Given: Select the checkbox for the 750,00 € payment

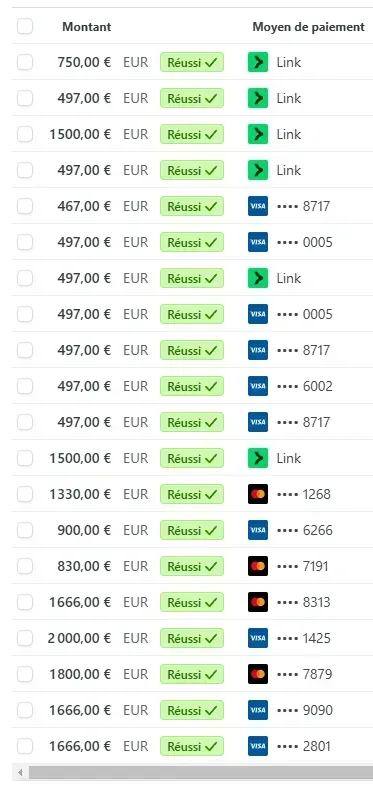Looking at the screenshot, I should [25, 62].
